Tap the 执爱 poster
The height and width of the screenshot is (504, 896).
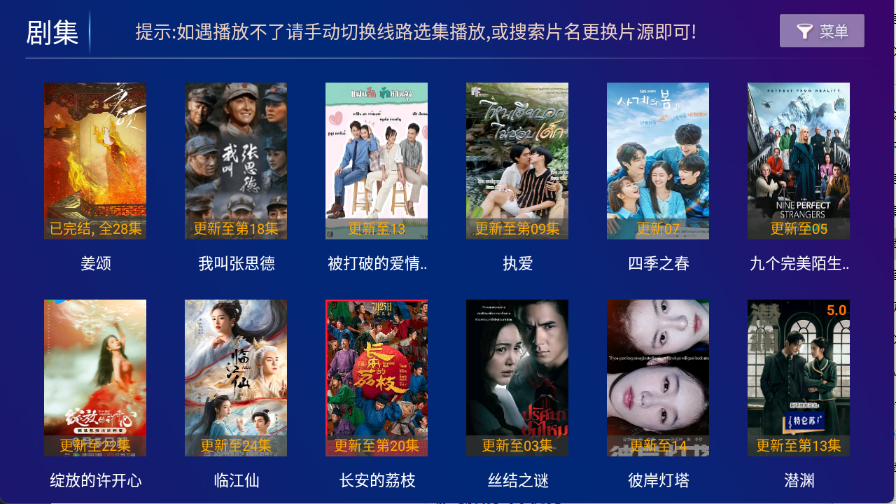(517, 161)
